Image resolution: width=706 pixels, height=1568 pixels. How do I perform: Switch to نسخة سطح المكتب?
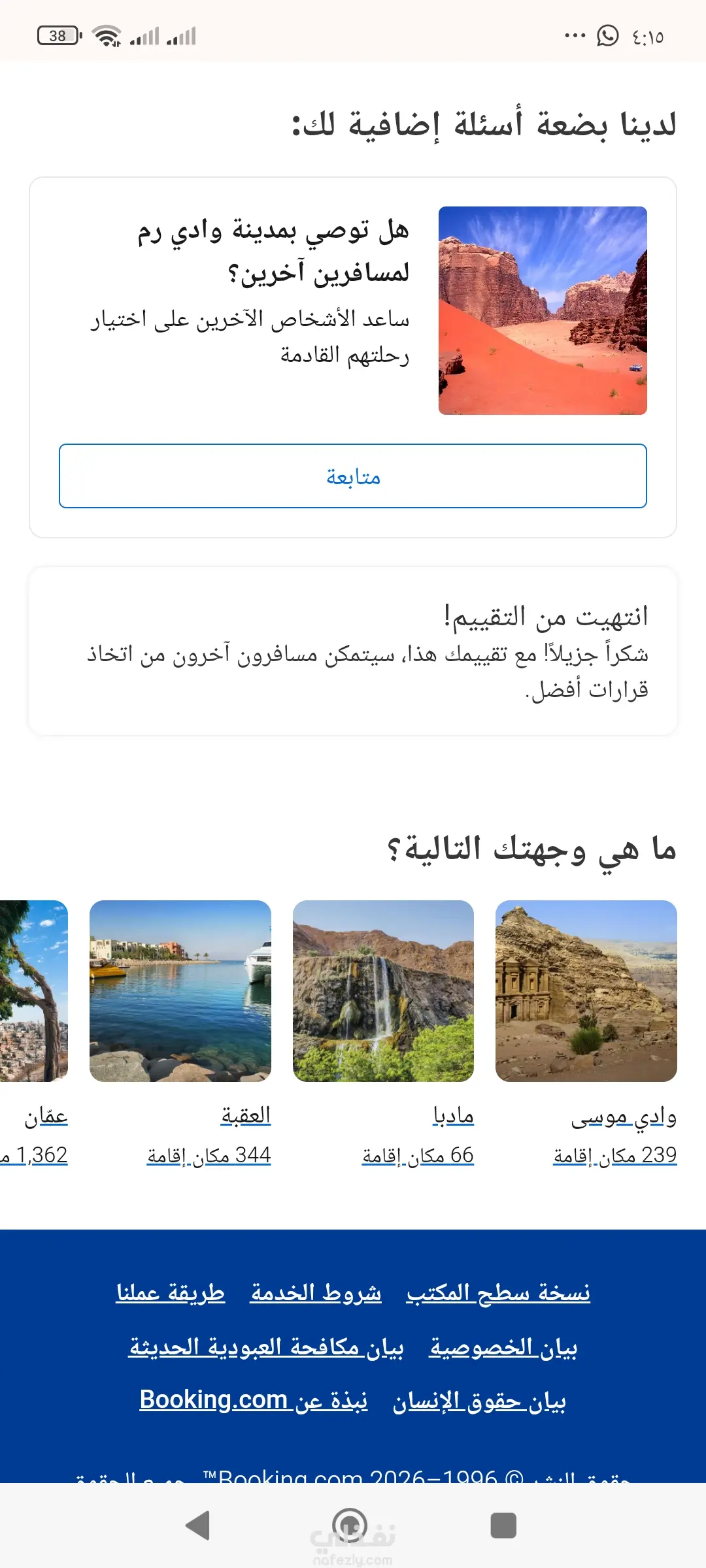[x=498, y=1292]
